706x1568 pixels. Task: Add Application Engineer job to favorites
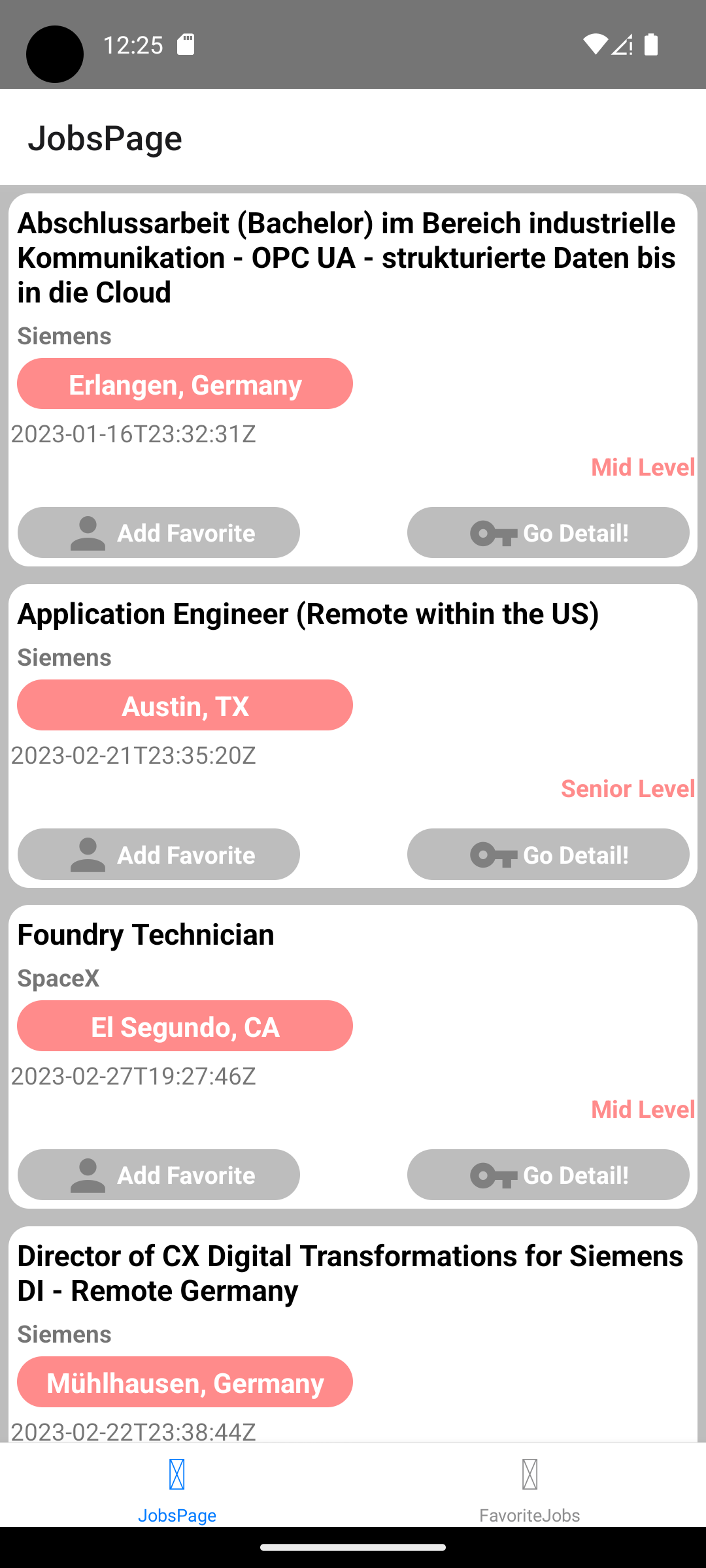[159, 854]
